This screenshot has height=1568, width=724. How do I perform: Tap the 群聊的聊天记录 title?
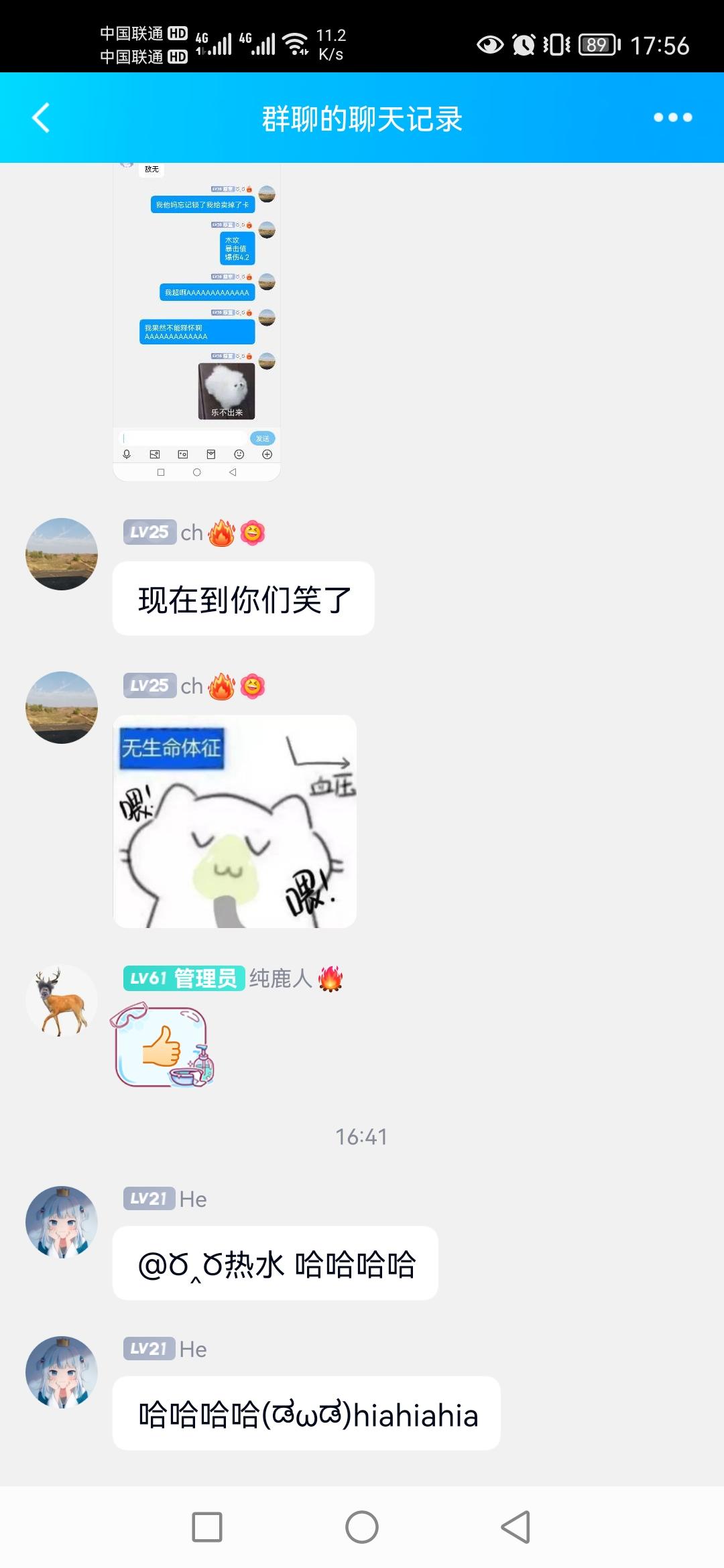pos(362,116)
